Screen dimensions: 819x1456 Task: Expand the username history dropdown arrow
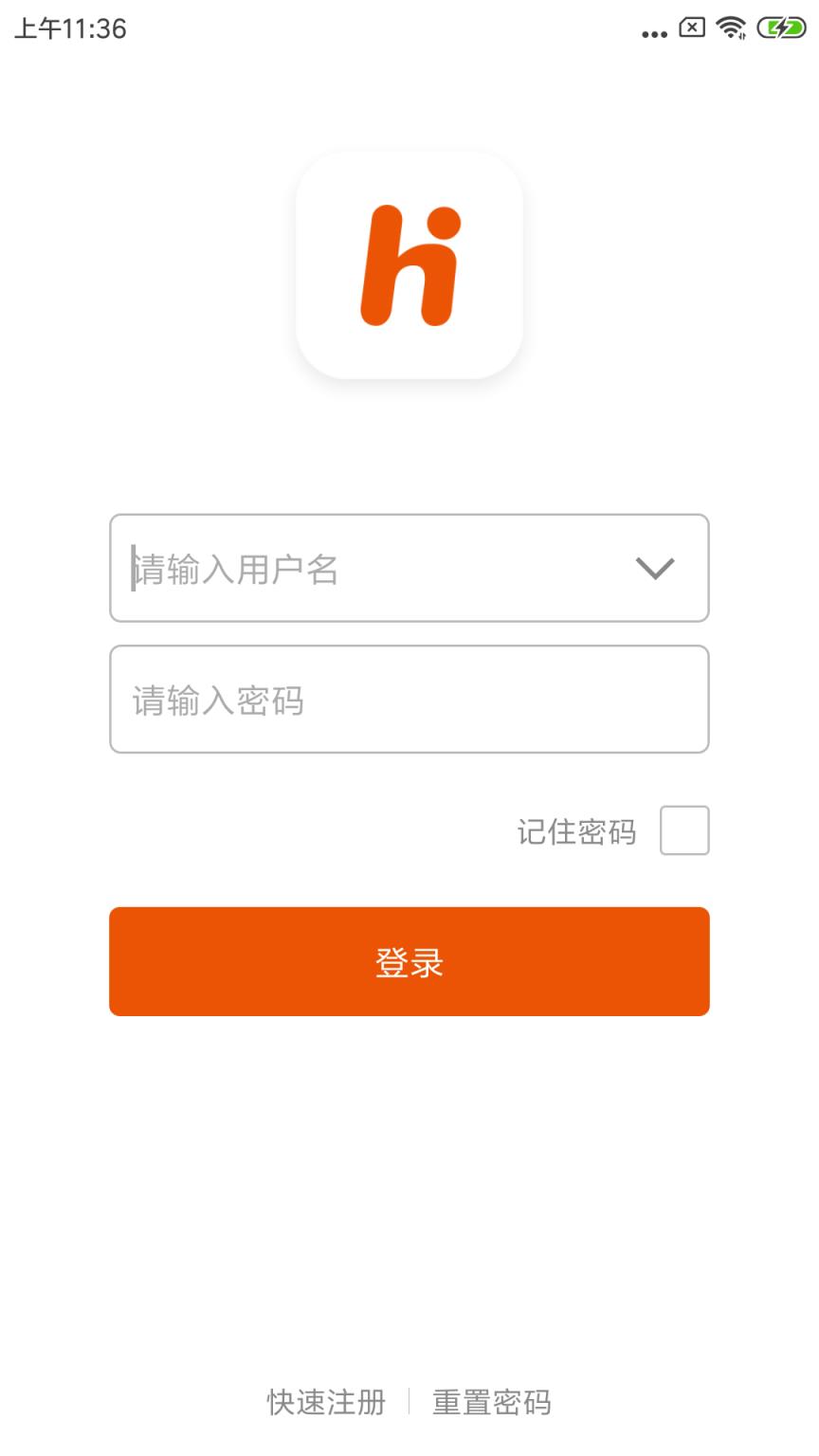[x=655, y=568]
